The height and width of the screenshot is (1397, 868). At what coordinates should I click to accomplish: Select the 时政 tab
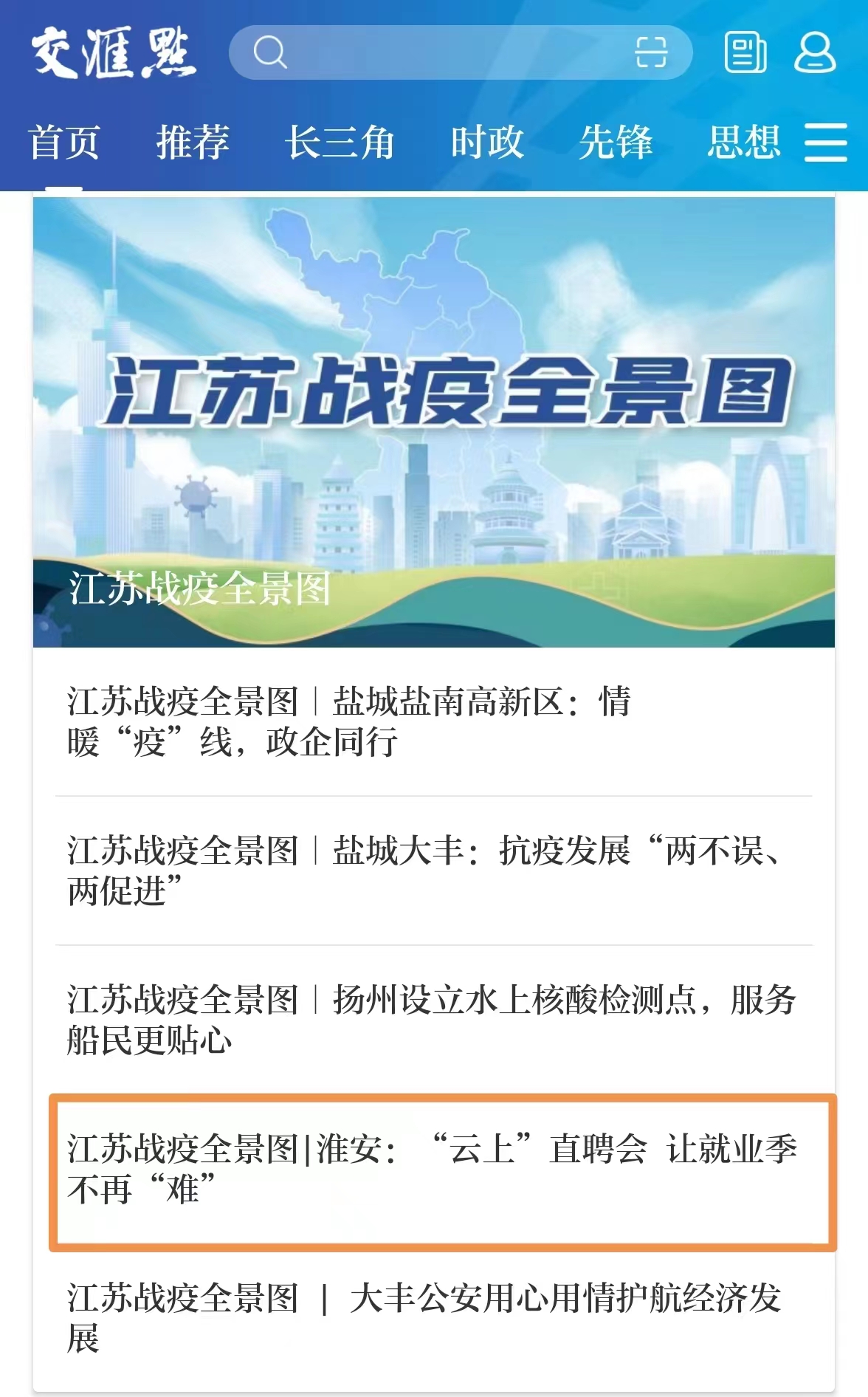487,142
